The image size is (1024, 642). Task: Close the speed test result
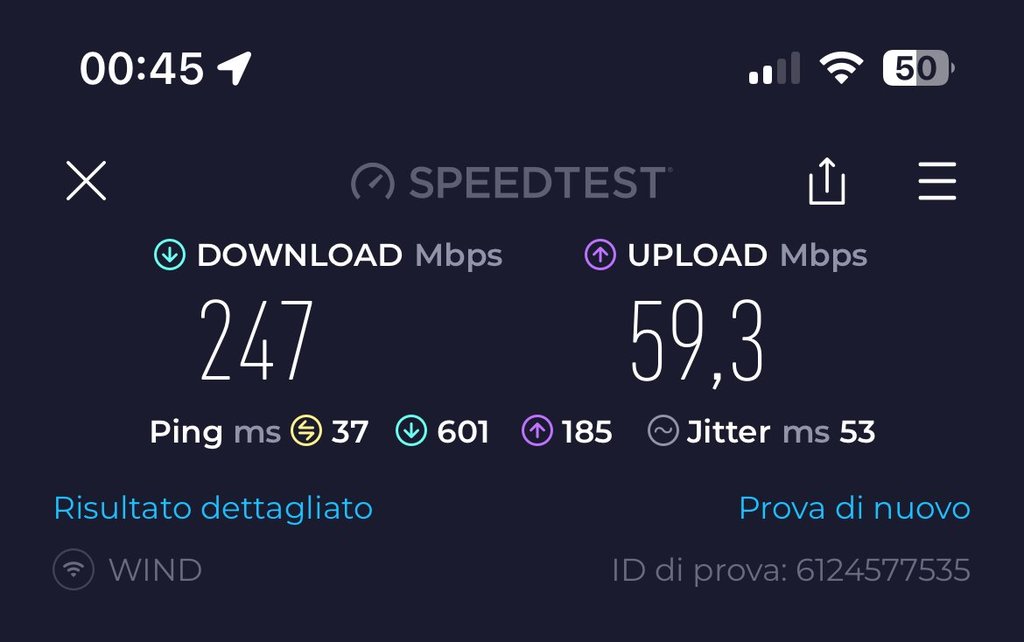[x=86, y=181]
